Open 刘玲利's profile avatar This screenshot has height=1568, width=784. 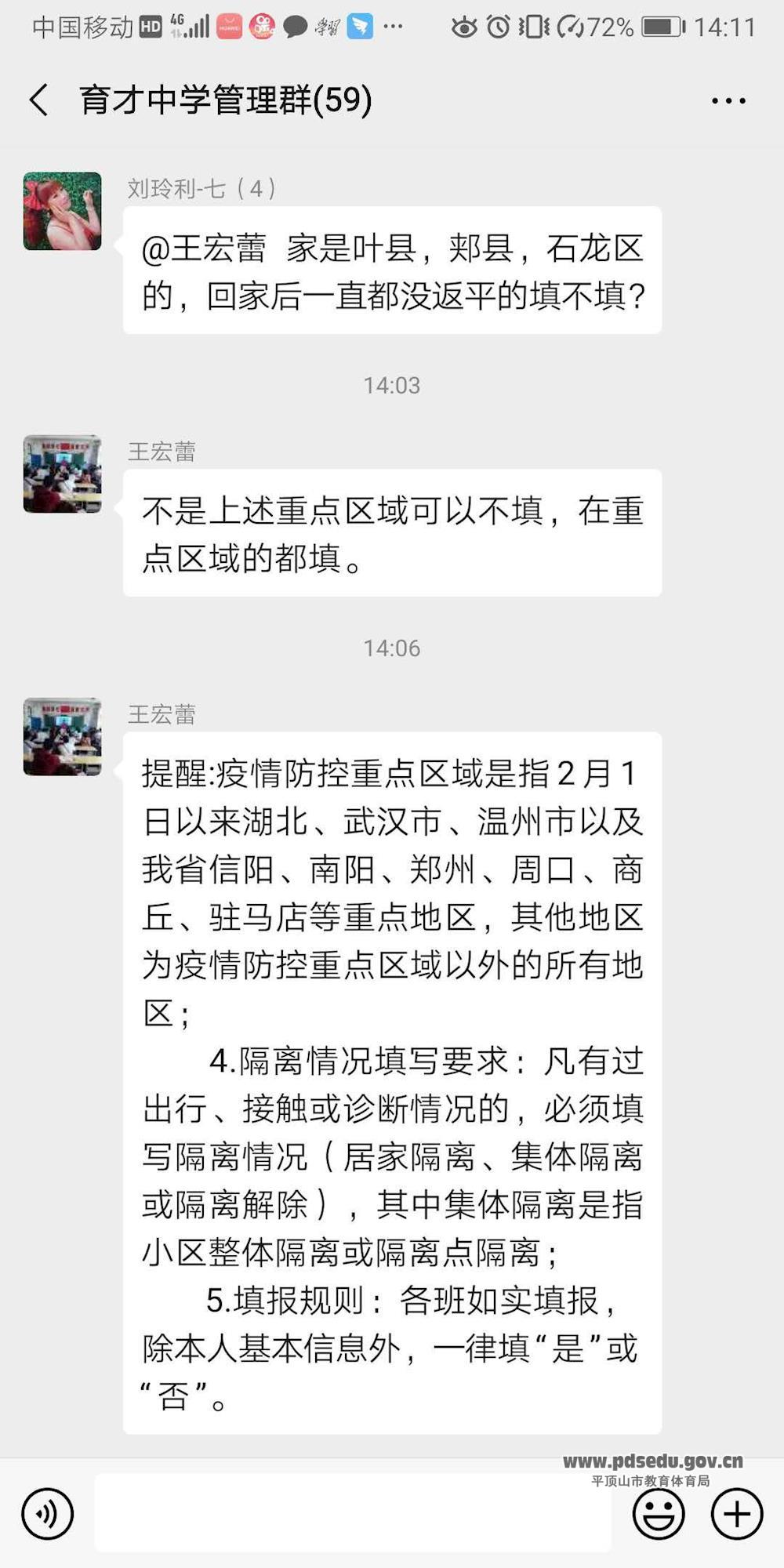(63, 212)
